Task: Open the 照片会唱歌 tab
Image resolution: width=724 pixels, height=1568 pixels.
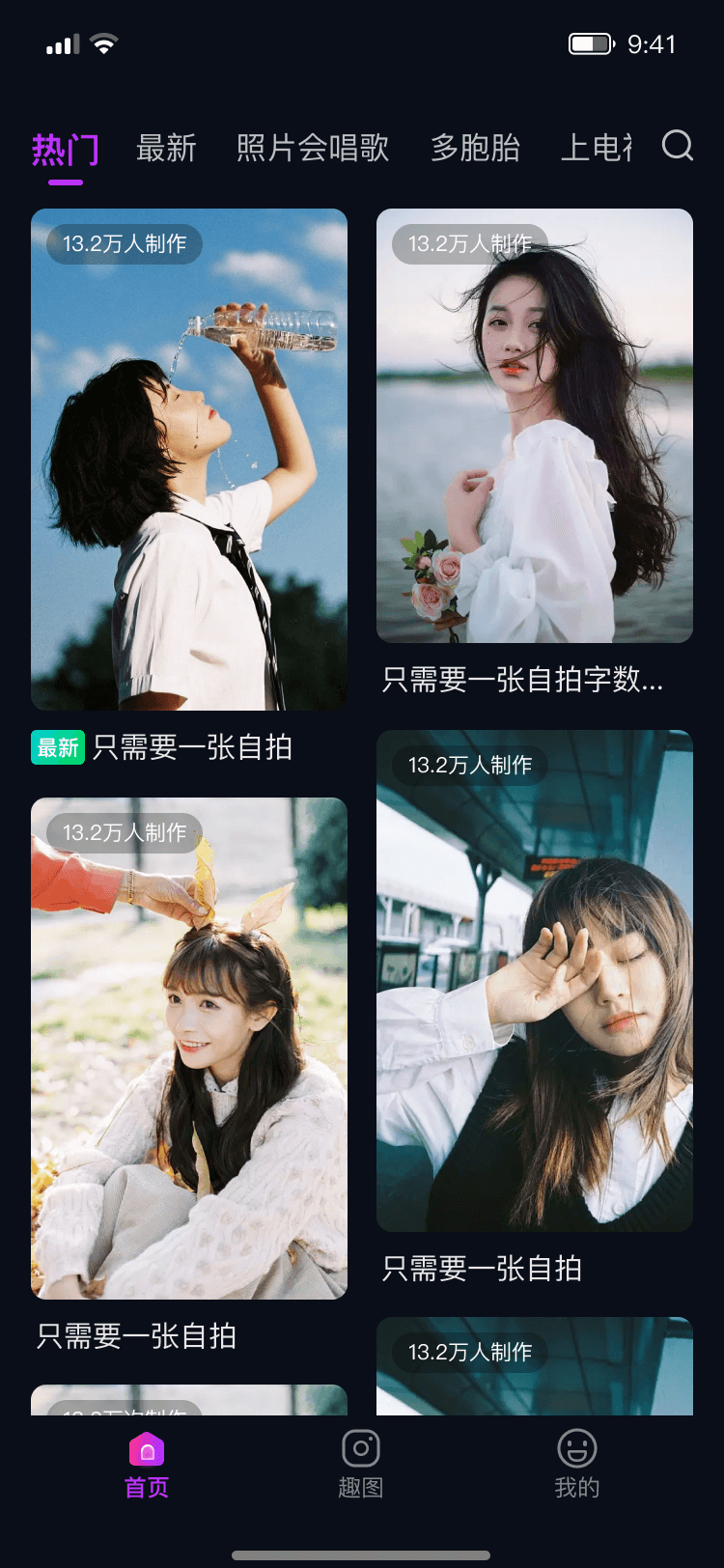Action: tap(313, 148)
